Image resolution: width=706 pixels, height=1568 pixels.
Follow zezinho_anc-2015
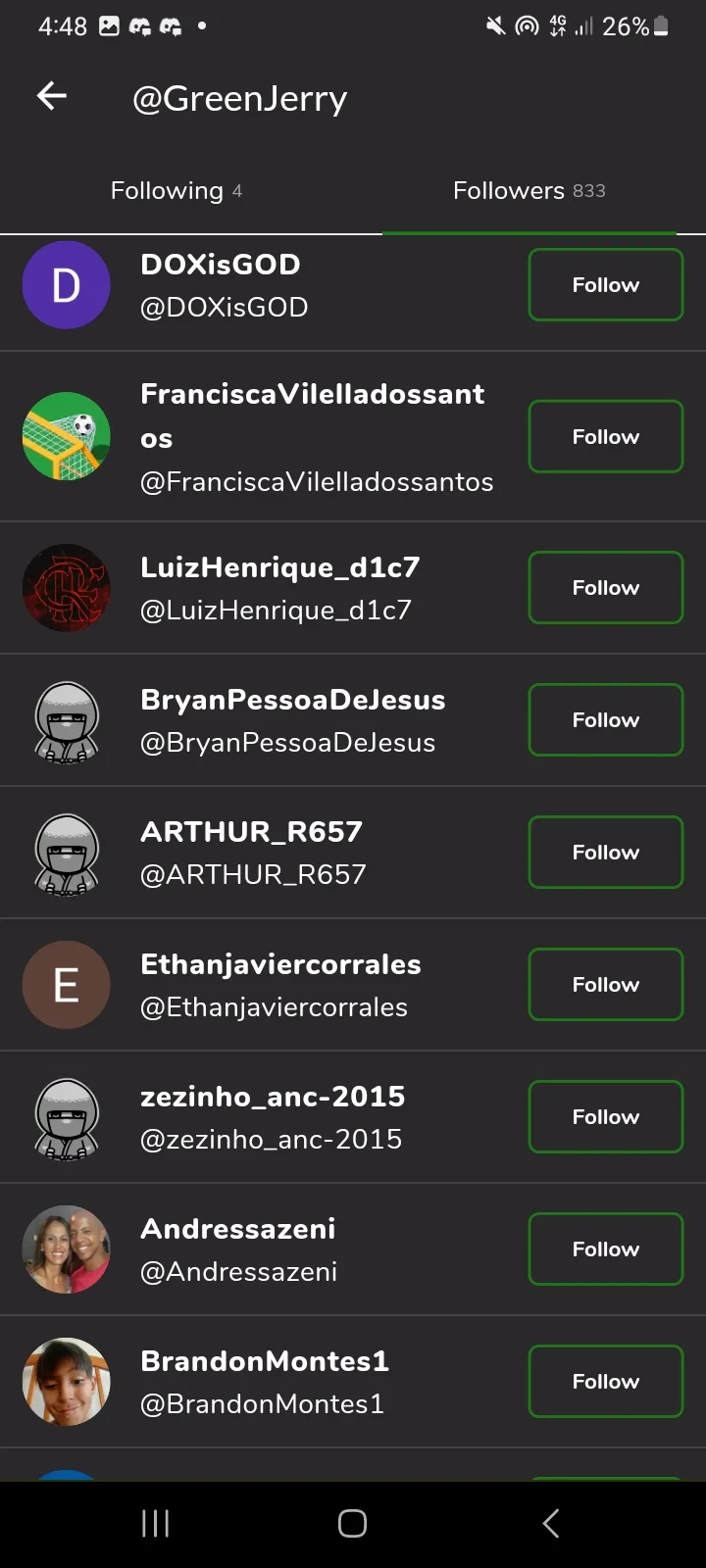(605, 1117)
